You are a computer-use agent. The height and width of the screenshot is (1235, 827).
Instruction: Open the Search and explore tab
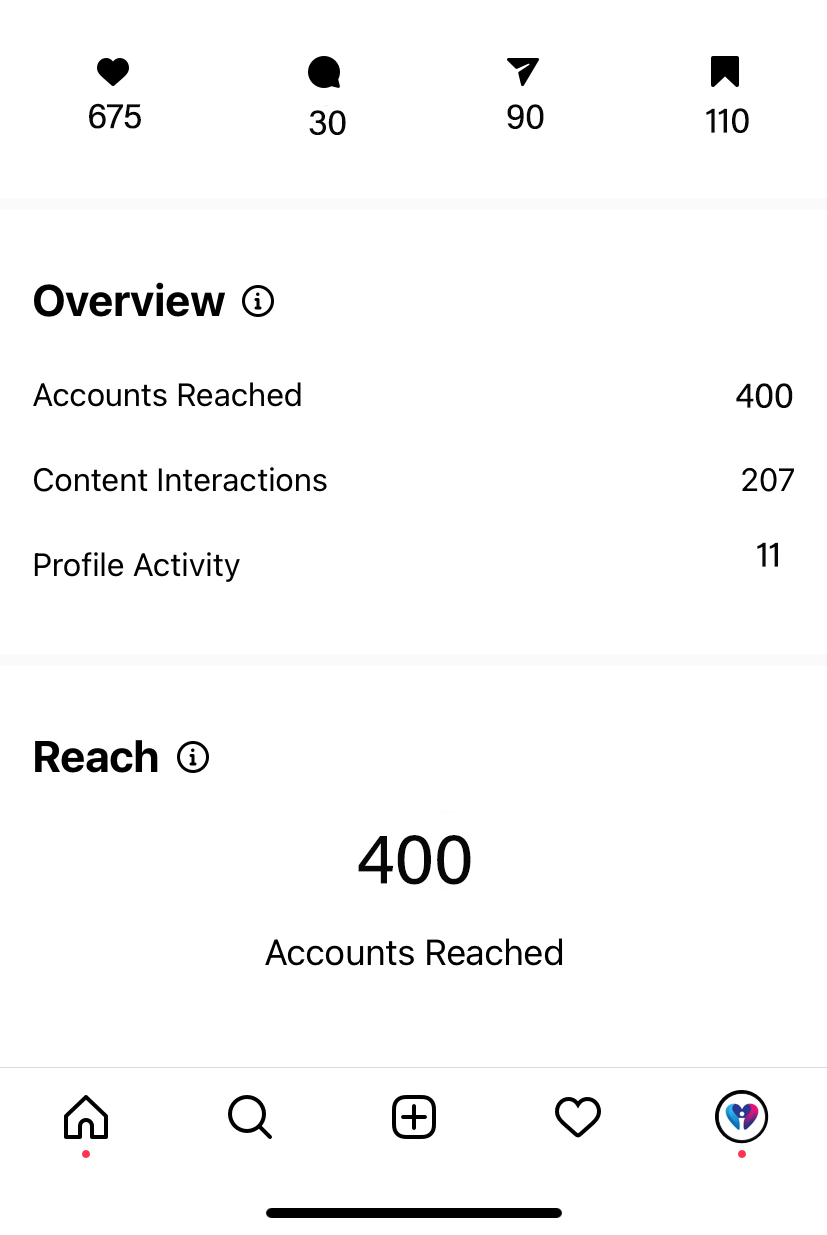click(x=250, y=1117)
